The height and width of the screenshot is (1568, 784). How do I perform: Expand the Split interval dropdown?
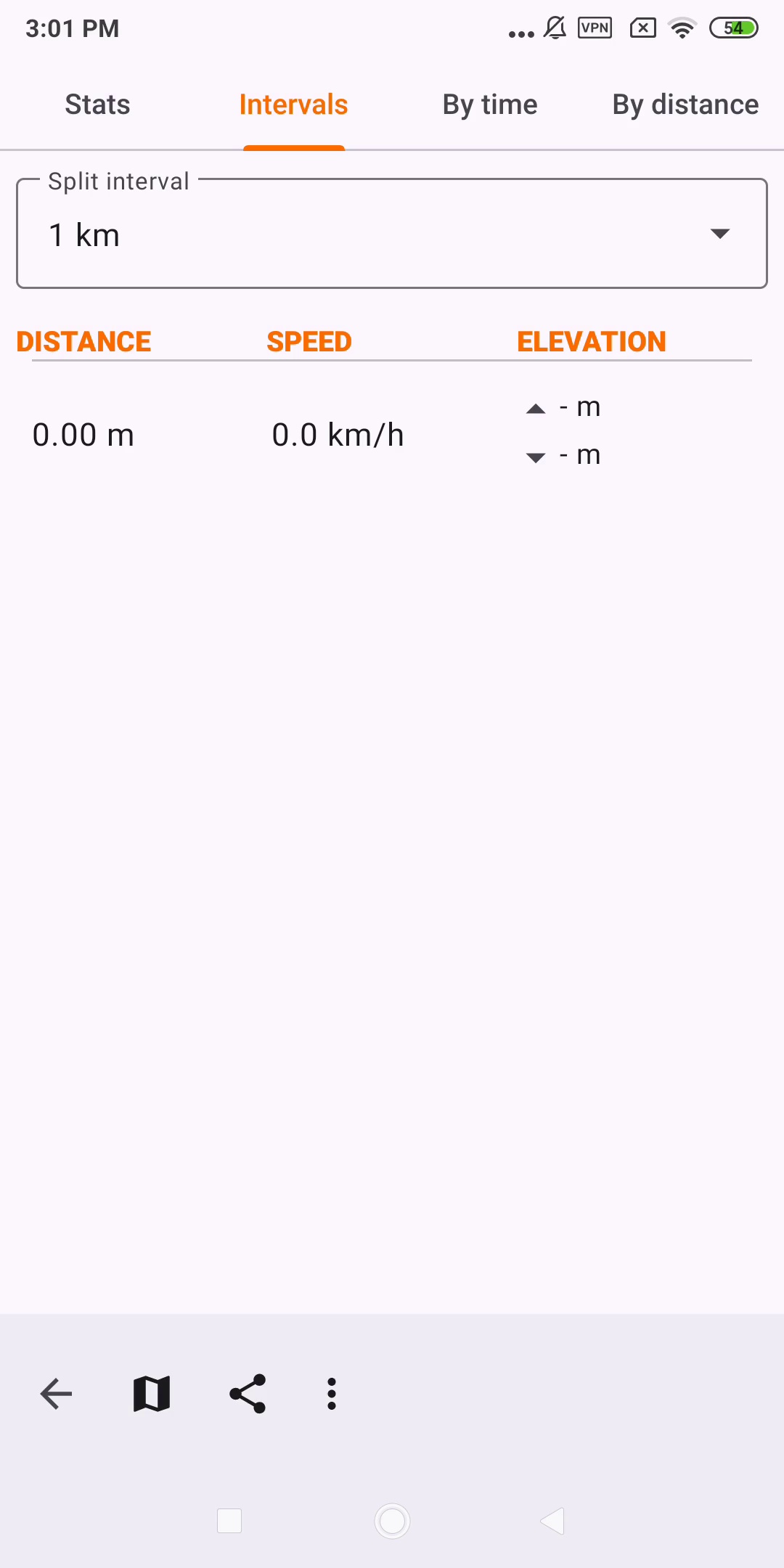coord(392,234)
